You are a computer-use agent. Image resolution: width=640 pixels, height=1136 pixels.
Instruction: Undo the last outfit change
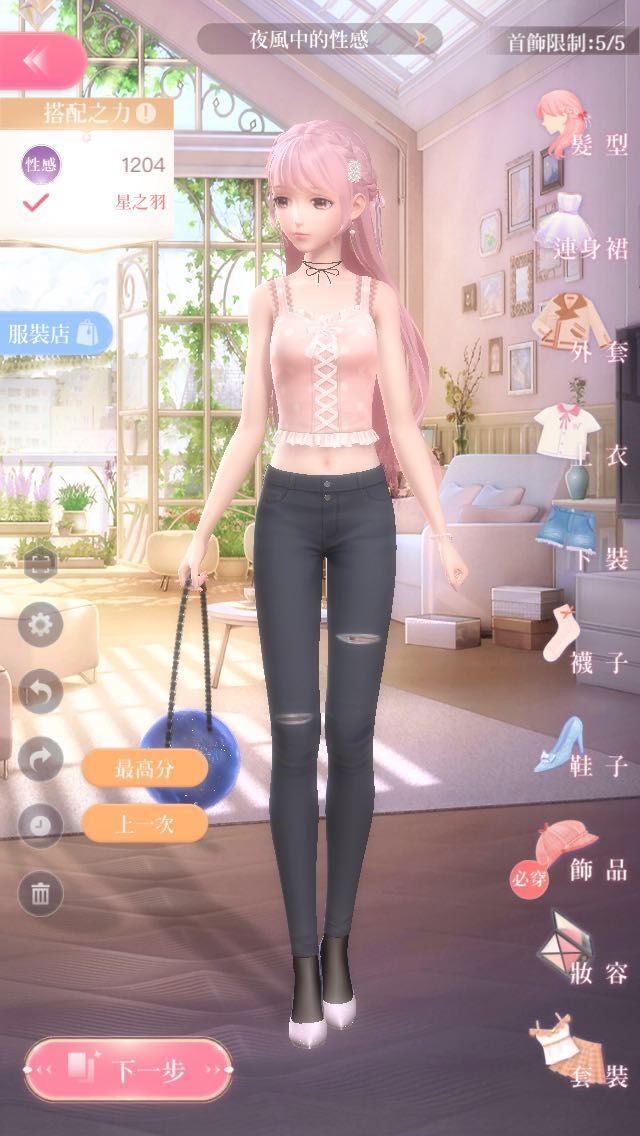[40, 692]
